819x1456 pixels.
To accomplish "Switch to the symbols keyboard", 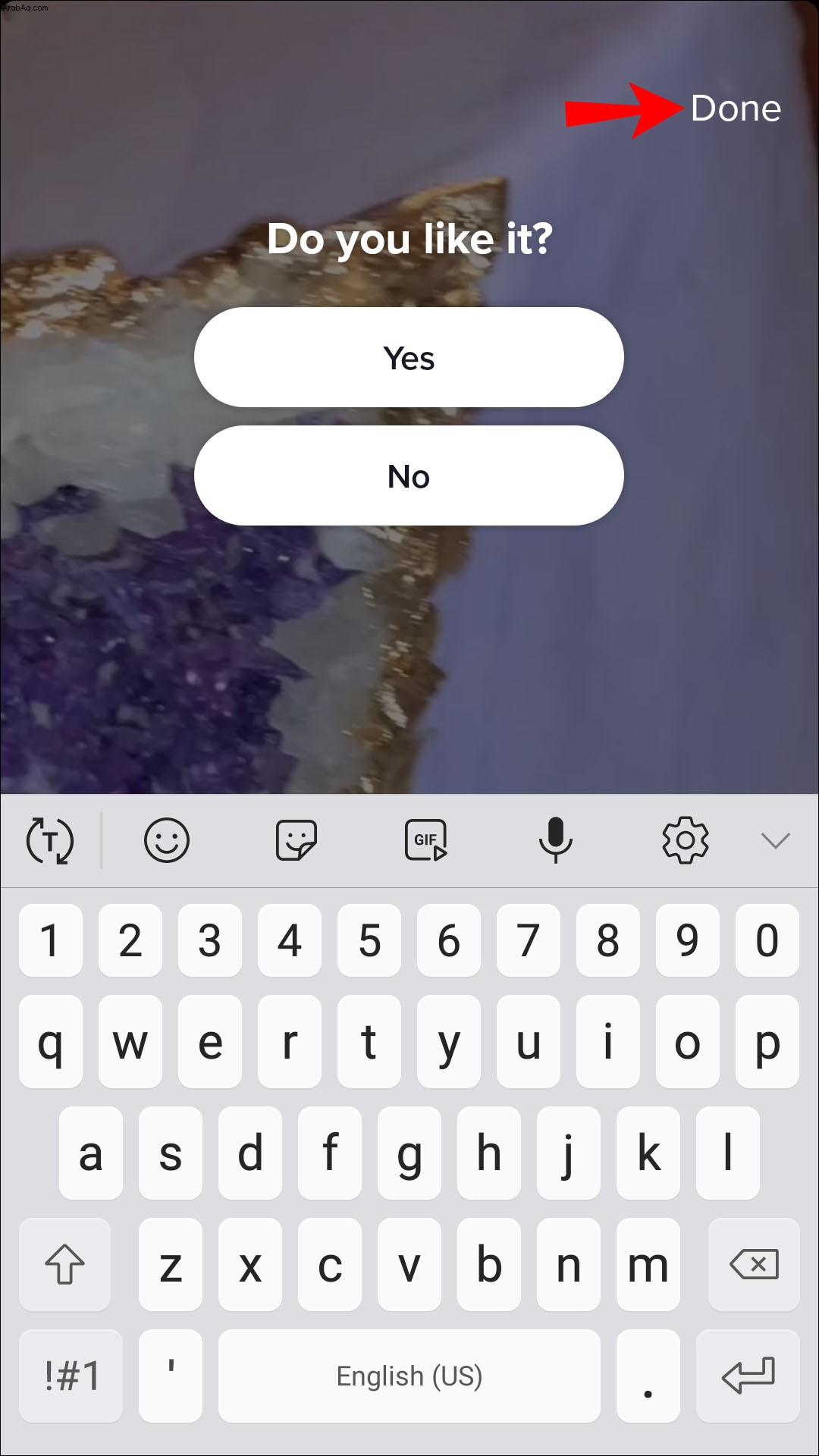I will (x=71, y=1376).
